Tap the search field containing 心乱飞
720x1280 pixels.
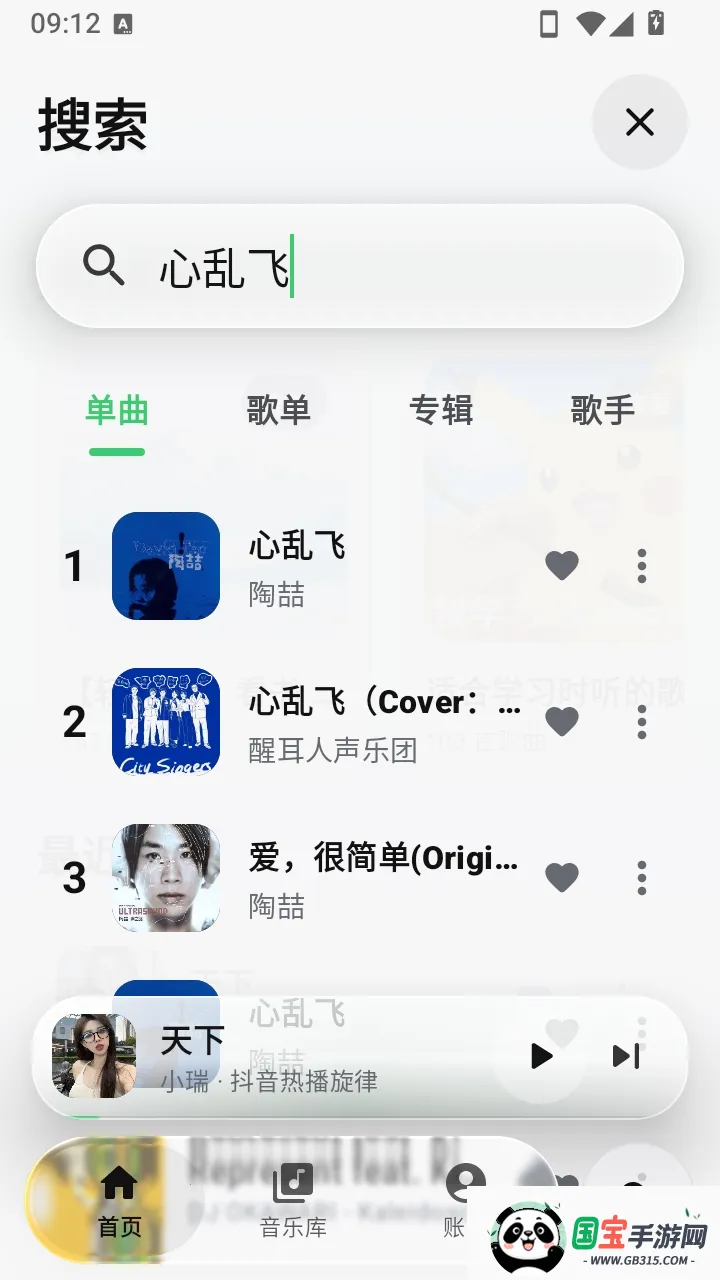coord(360,266)
